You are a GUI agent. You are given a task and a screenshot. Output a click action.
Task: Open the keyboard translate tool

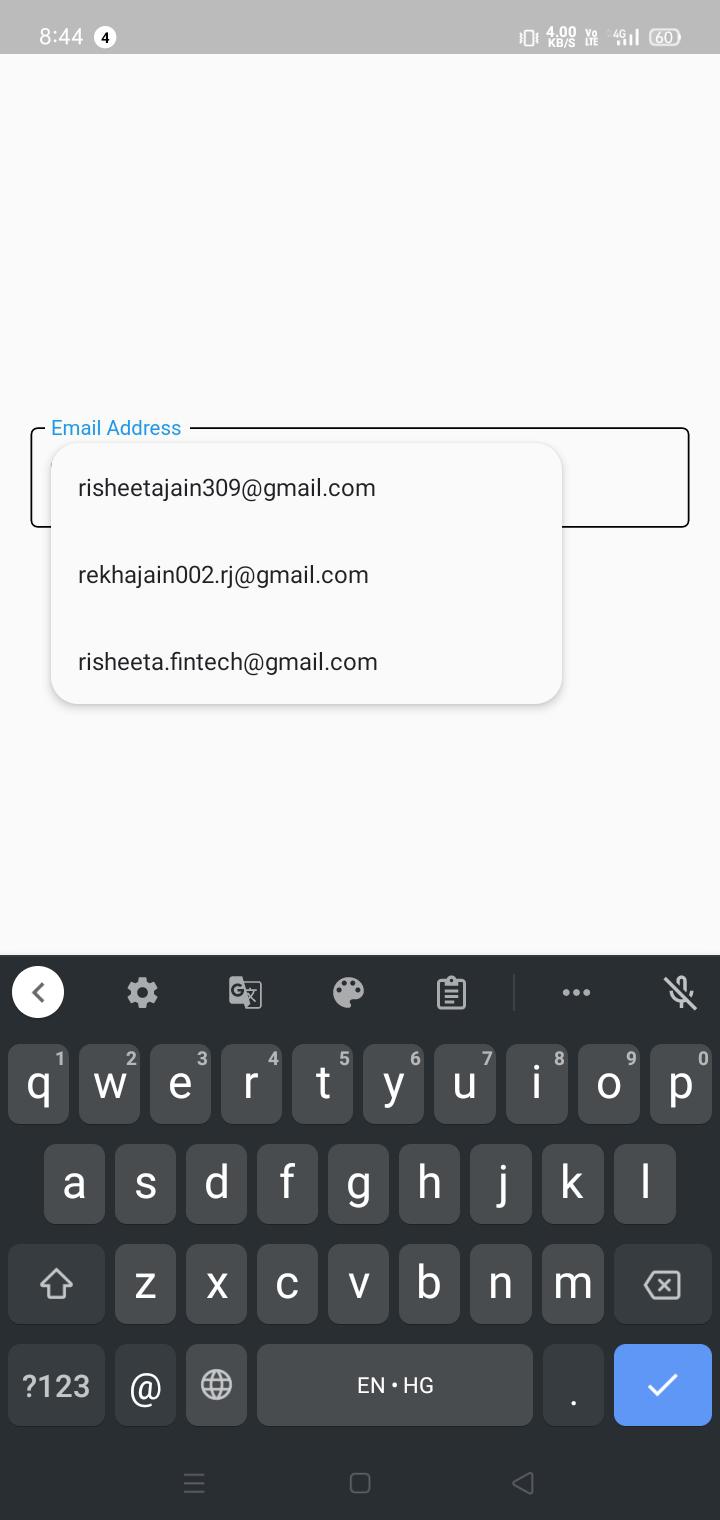coord(245,992)
